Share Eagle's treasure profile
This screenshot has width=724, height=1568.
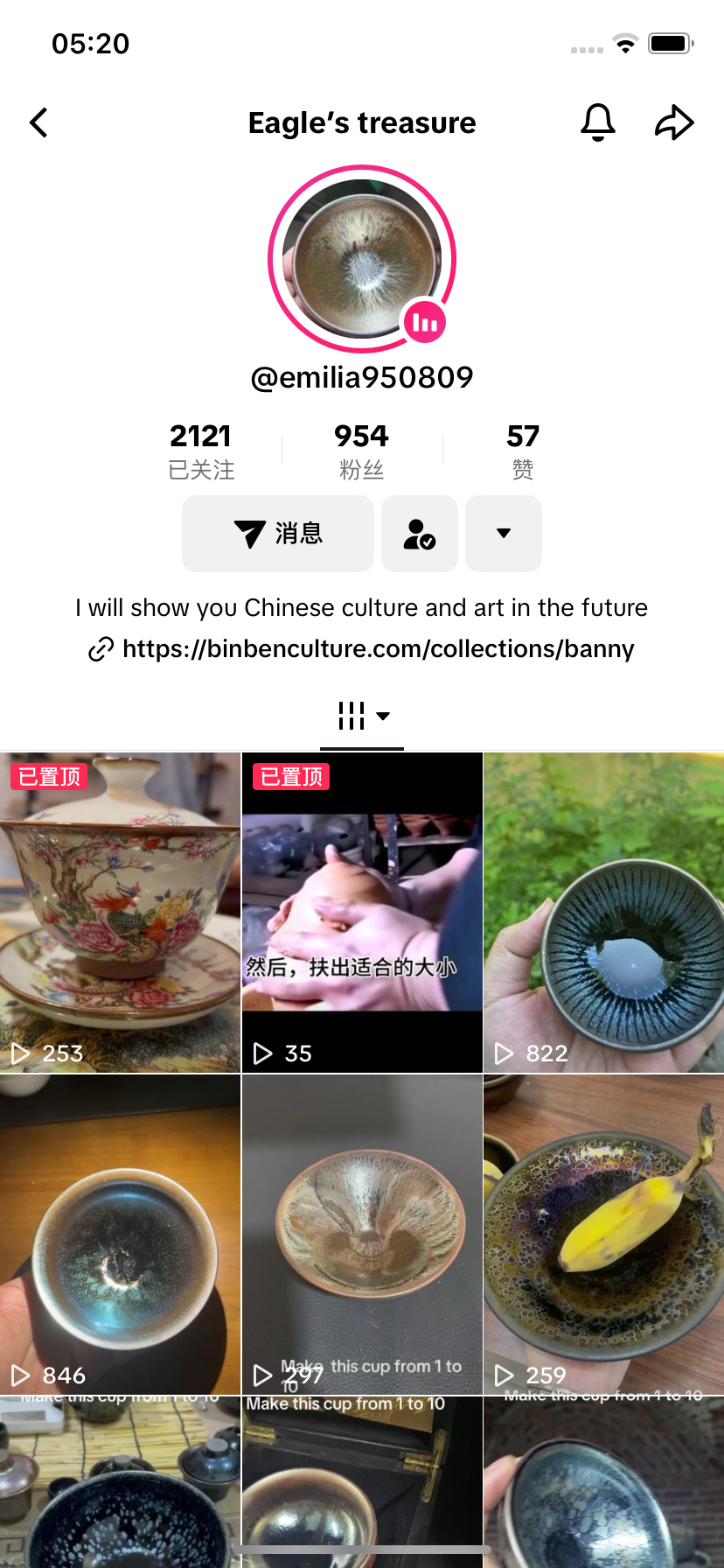tap(674, 122)
